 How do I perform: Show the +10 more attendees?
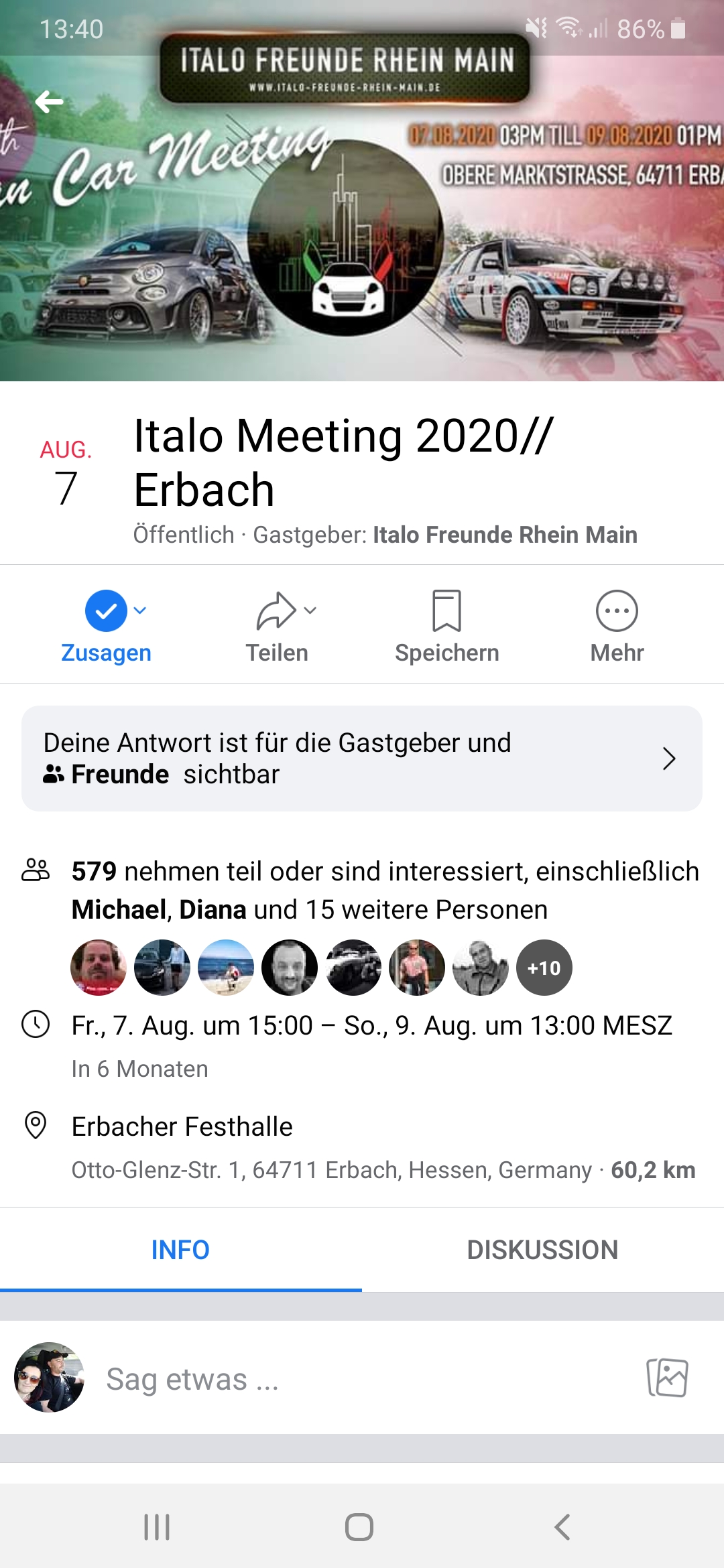coord(544,968)
